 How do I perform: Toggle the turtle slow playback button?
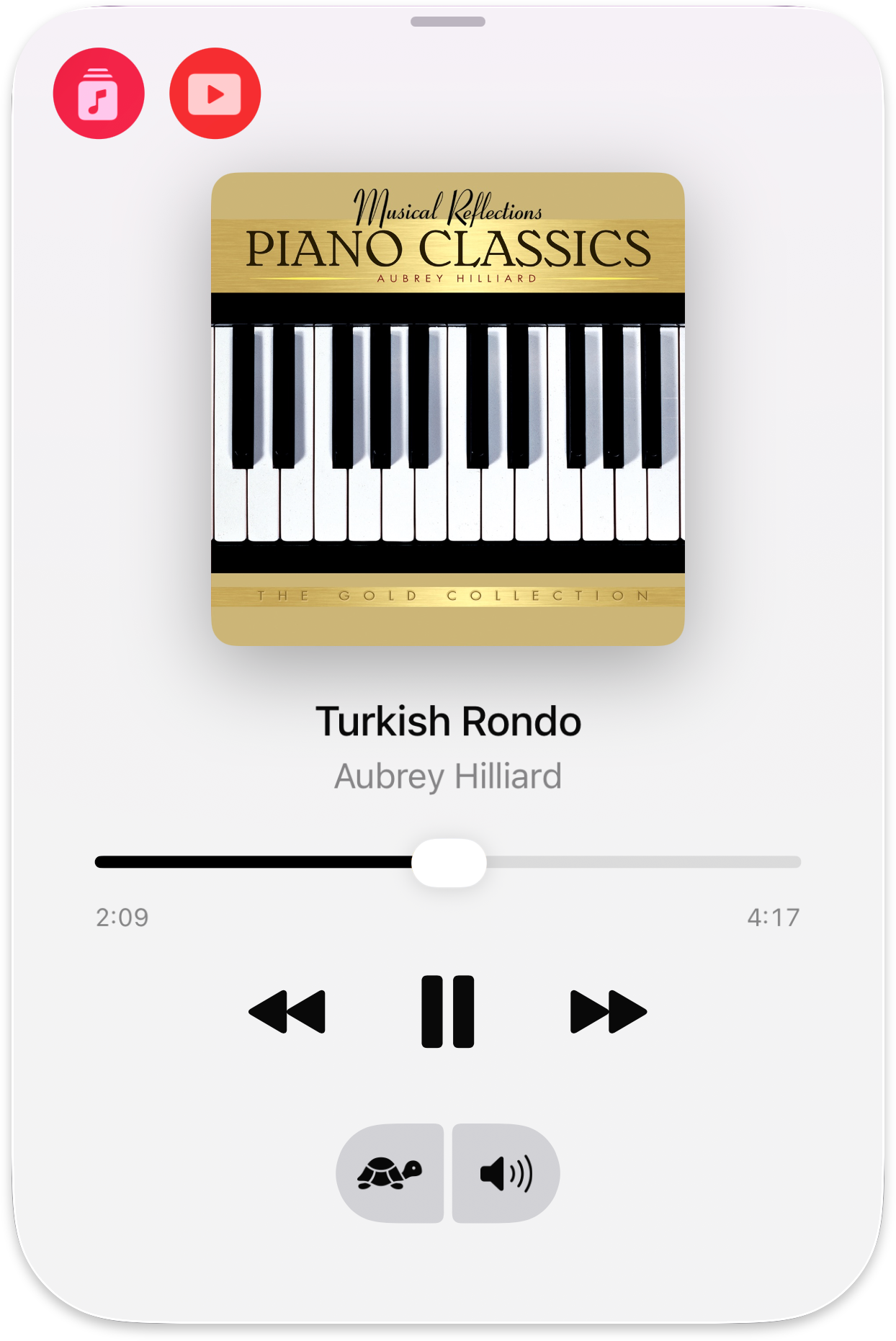390,1173
